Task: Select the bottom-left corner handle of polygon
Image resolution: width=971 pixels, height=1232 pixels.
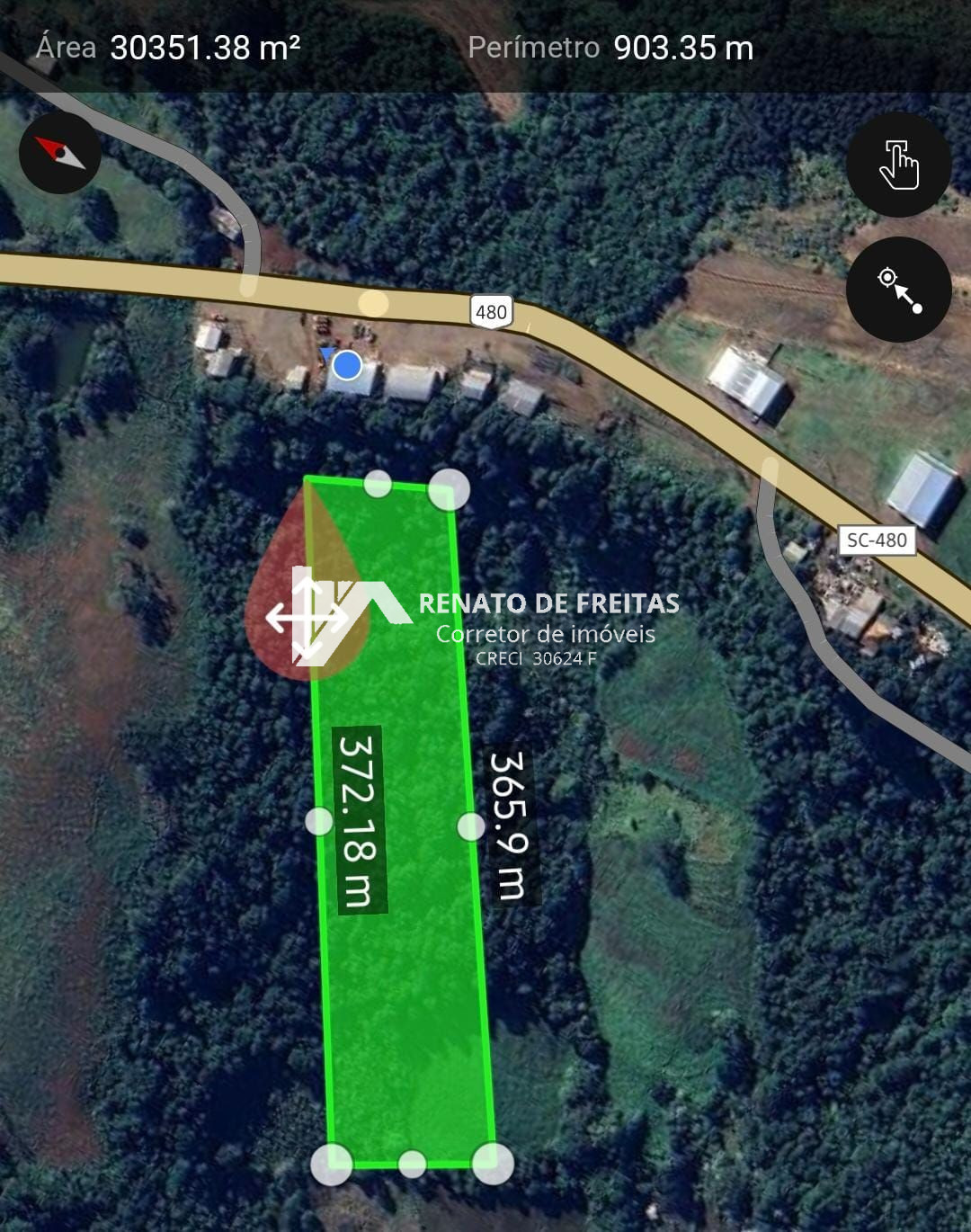Action: [x=332, y=1165]
